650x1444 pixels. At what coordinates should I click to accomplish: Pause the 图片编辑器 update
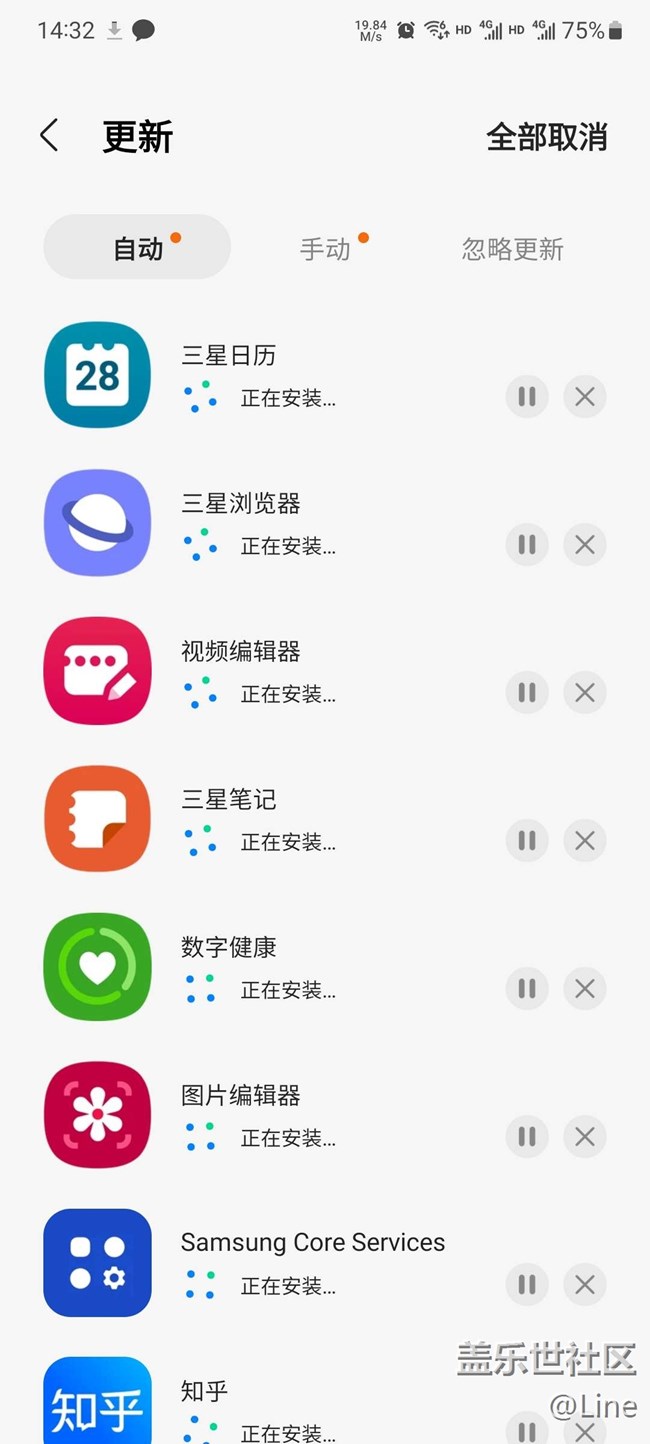527,1137
